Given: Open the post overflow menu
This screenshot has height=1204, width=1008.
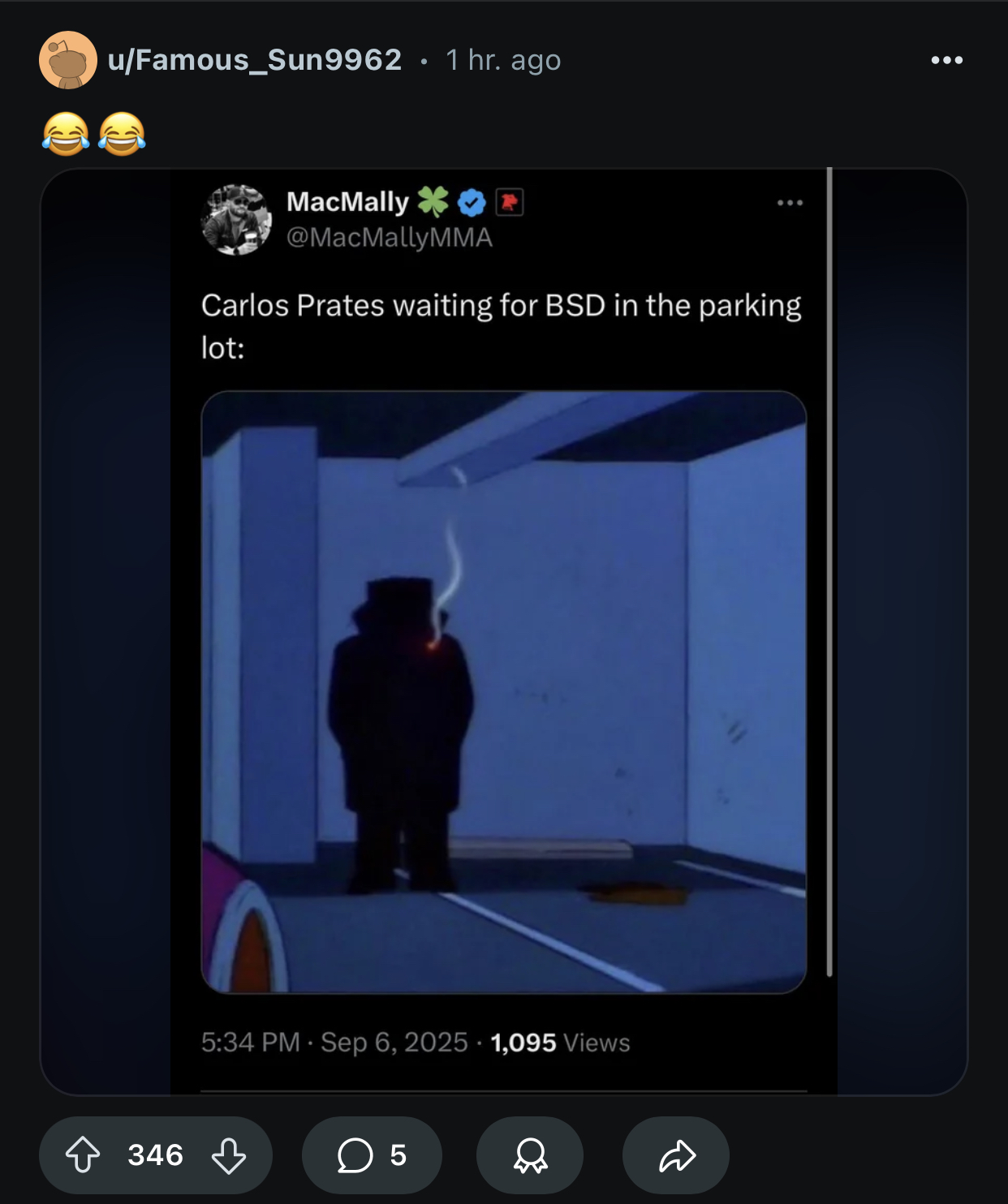Looking at the screenshot, I should coord(946,60).
